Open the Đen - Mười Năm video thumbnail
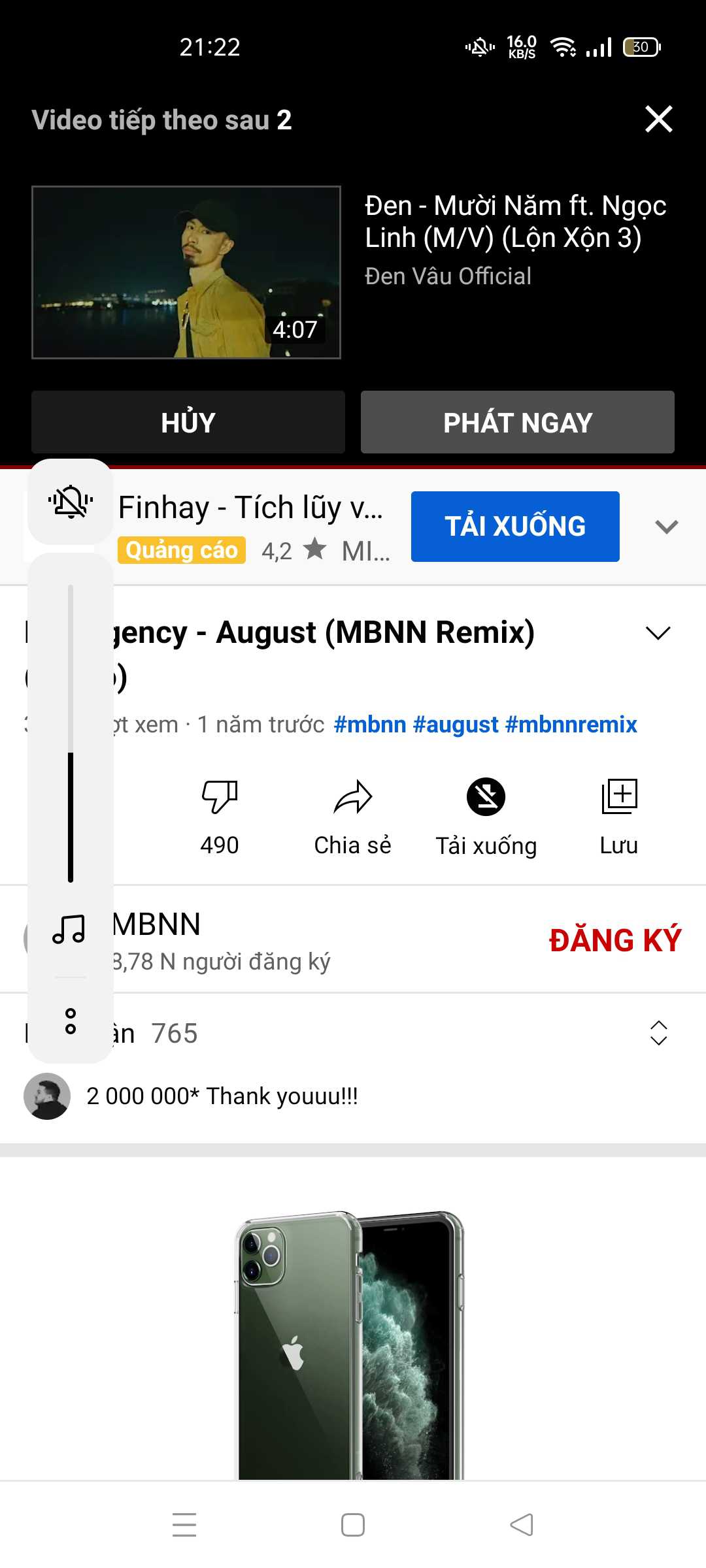Screen dimensions: 706x1568 coord(186,272)
